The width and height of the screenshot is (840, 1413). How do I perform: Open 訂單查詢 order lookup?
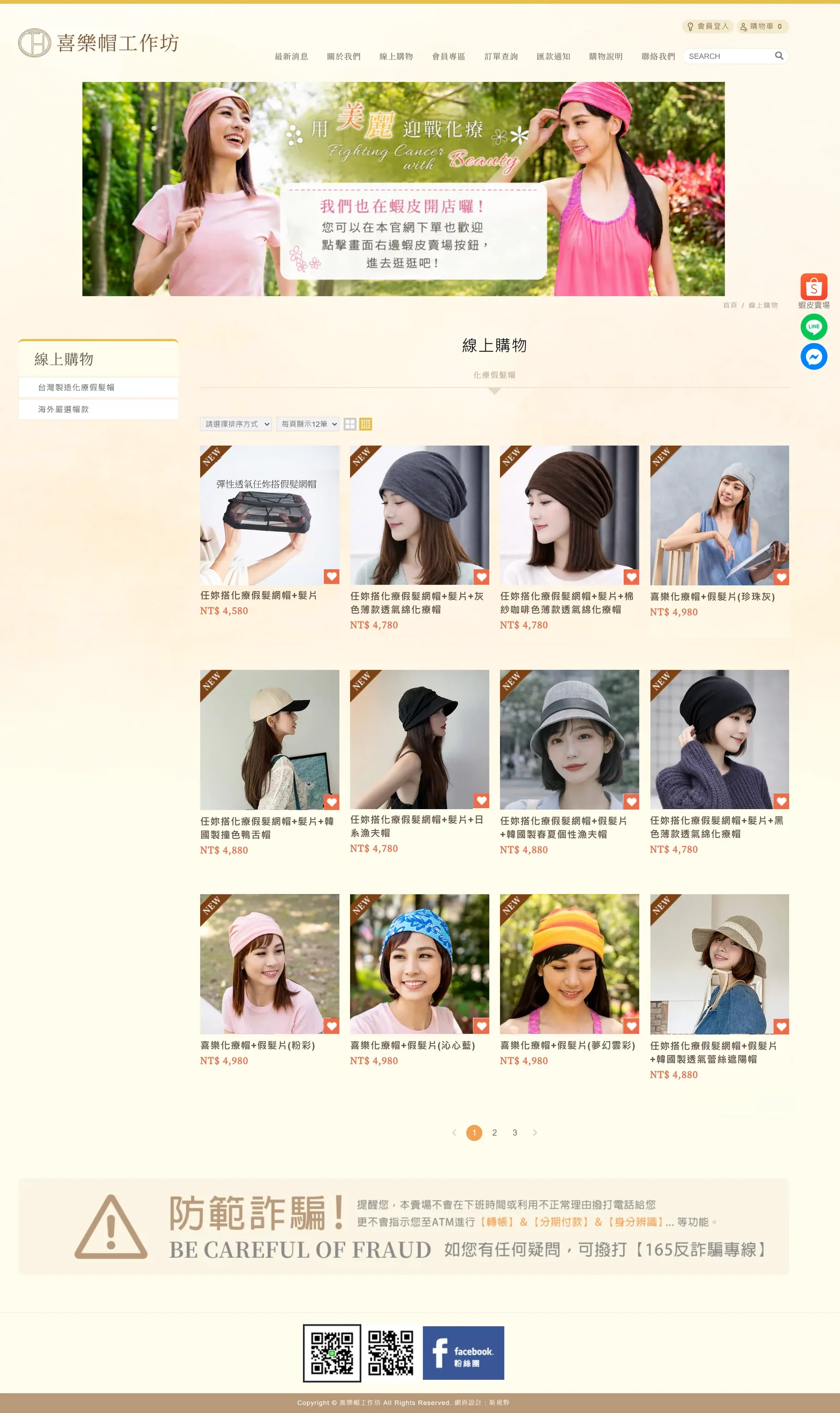(x=501, y=57)
